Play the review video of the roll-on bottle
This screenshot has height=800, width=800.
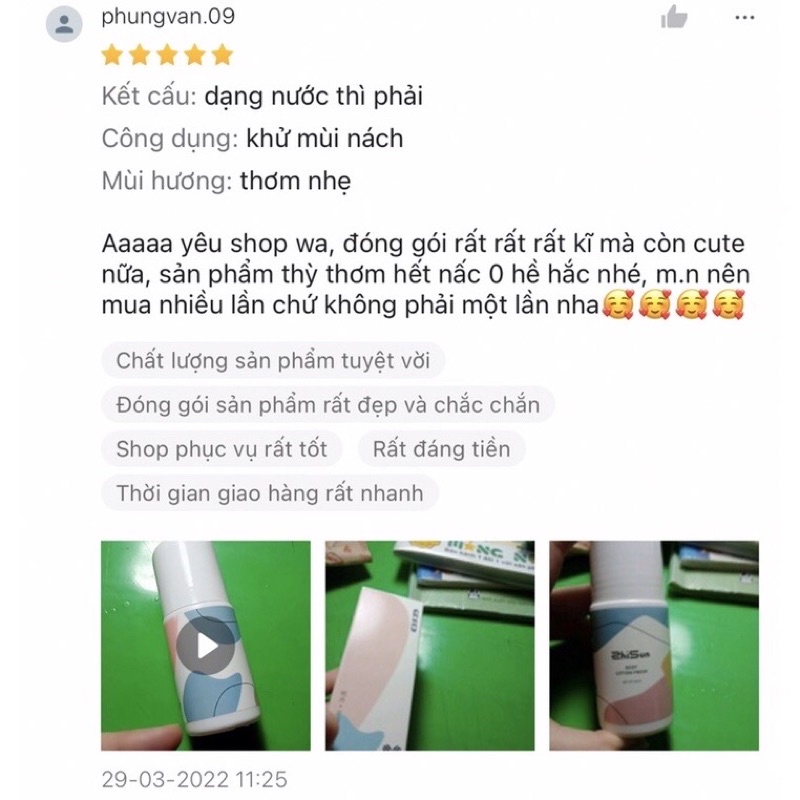[x=206, y=645]
